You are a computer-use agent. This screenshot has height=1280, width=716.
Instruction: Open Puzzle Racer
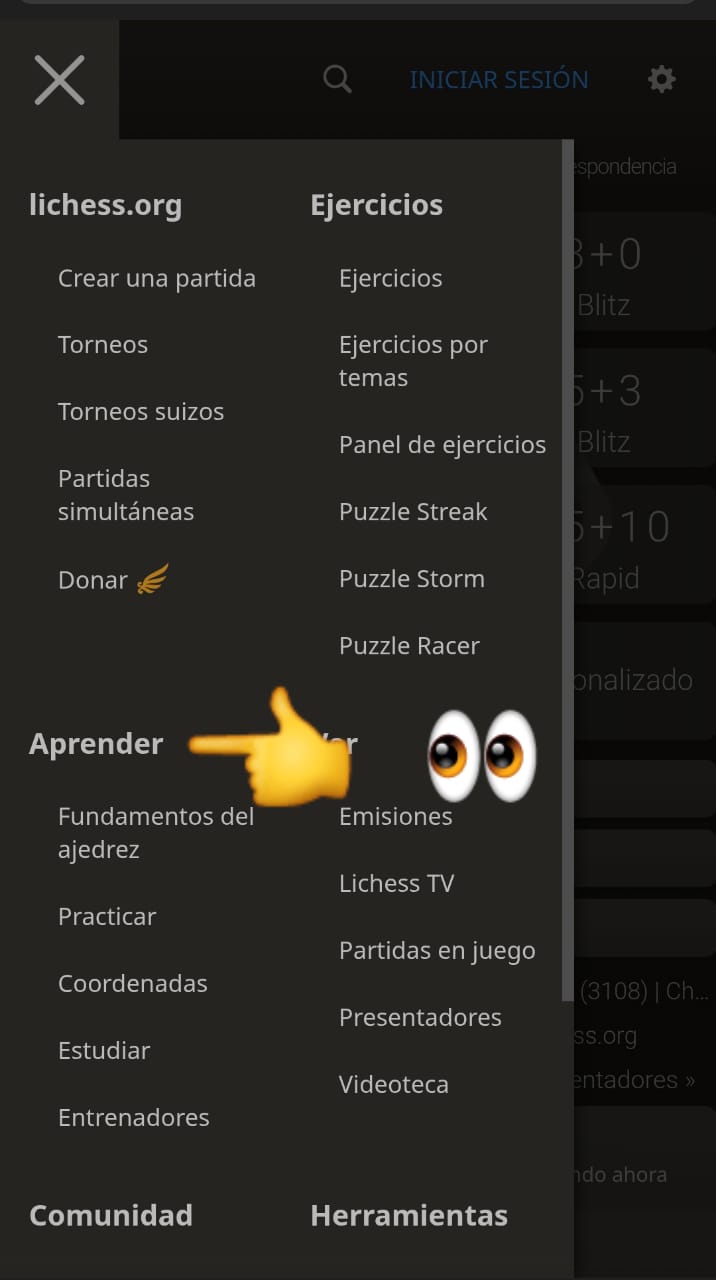(409, 646)
